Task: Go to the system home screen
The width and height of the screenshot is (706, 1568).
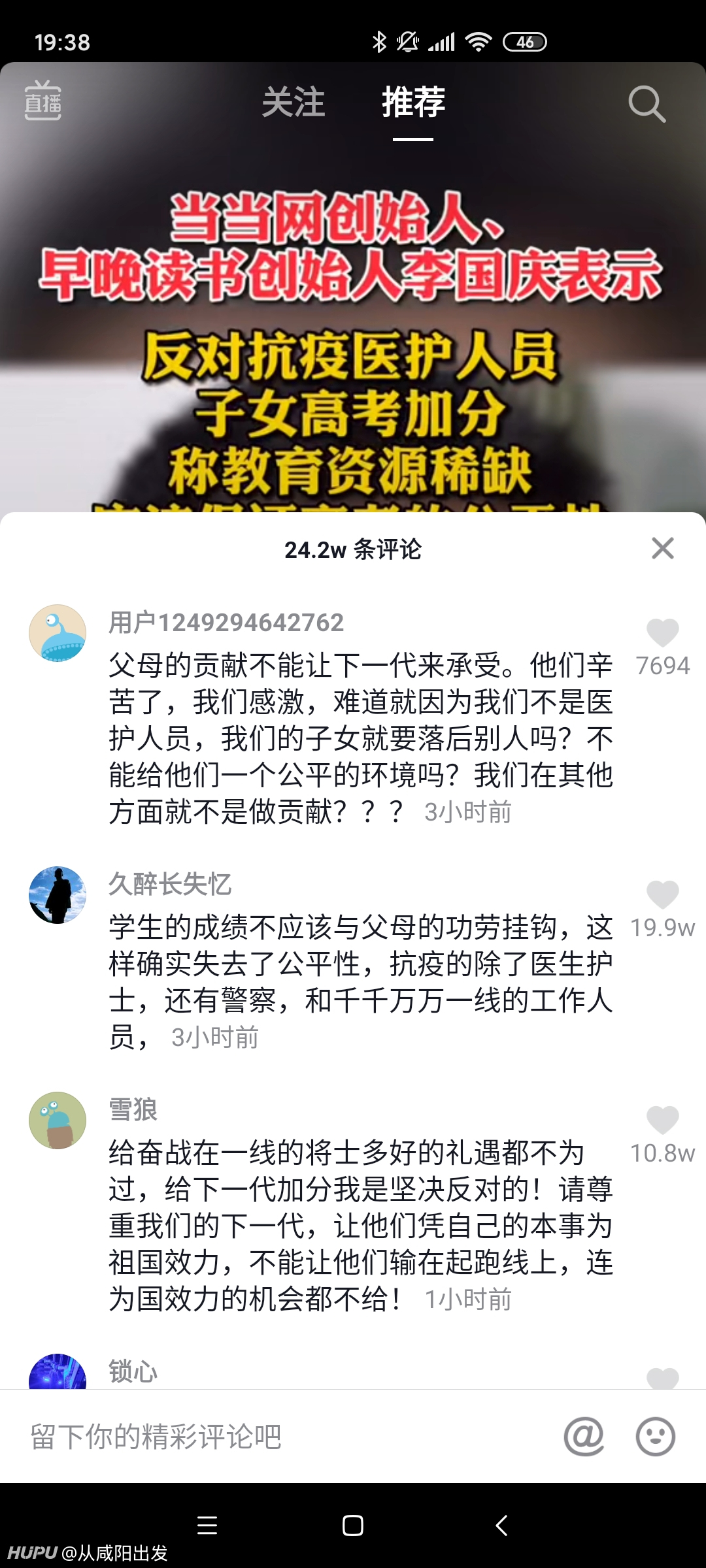Action: [x=353, y=1526]
